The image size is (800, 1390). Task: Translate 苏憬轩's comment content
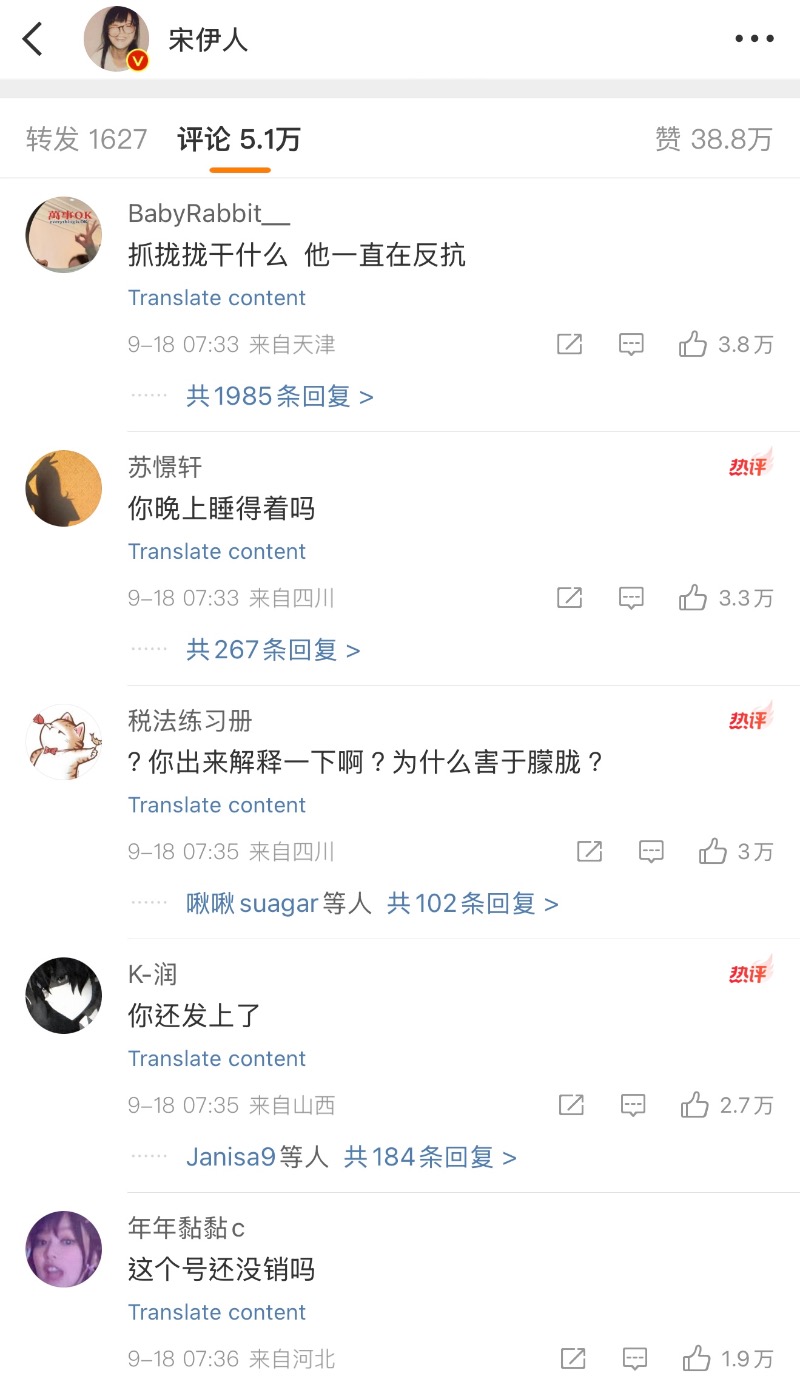(x=217, y=552)
